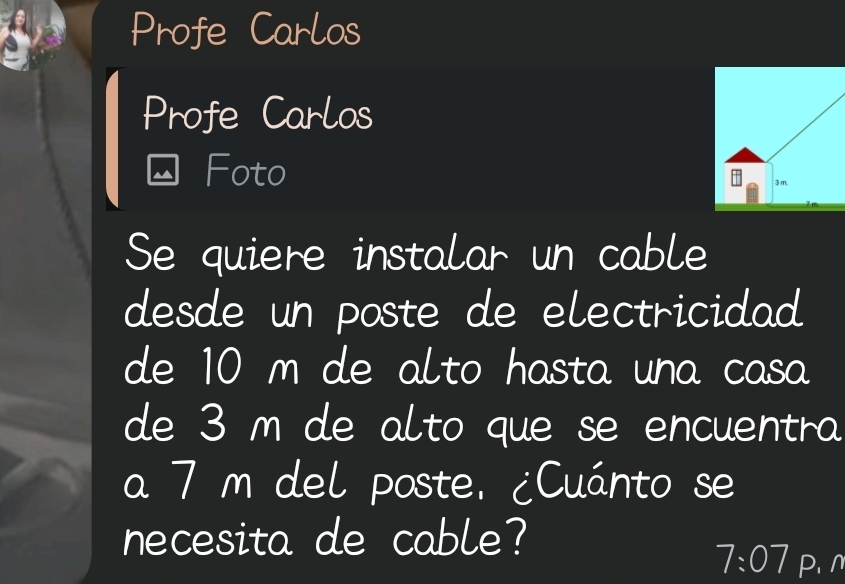Open the sender's profile picture

(27, 35)
